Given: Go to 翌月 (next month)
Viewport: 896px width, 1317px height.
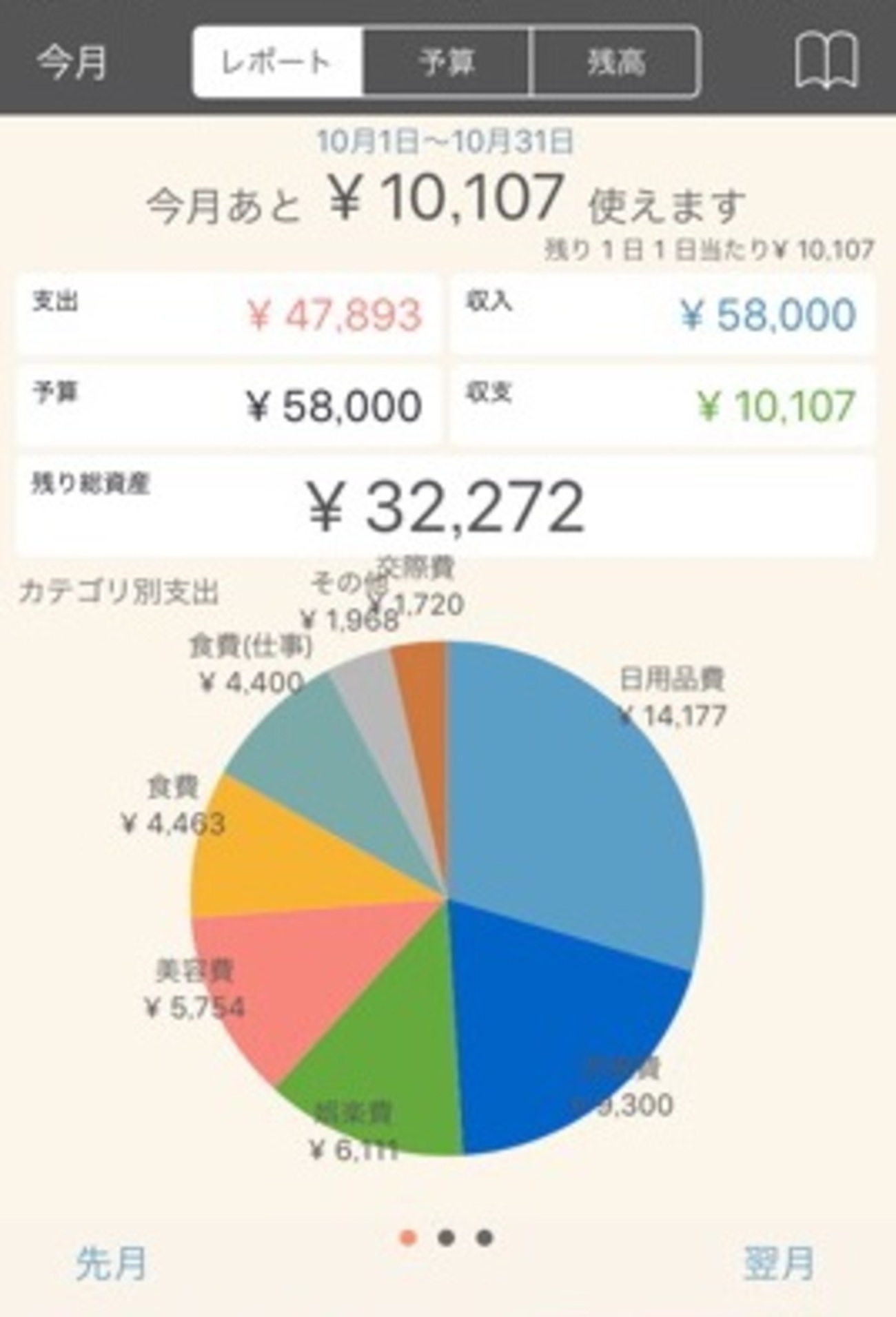Looking at the screenshot, I should click(779, 1263).
